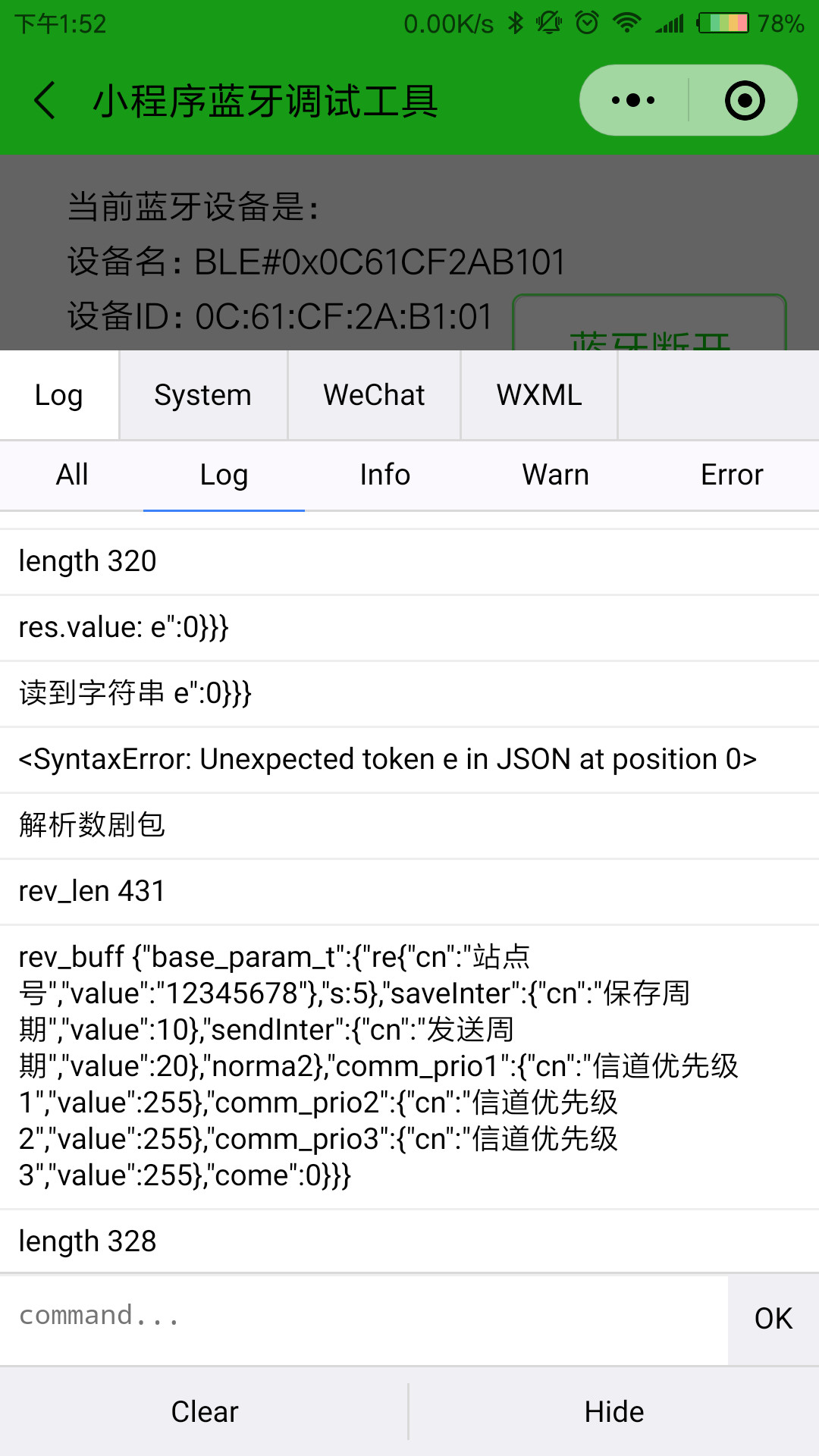Filter logs by Info
Image resolution: width=819 pixels, height=1456 pixels.
click(385, 475)
